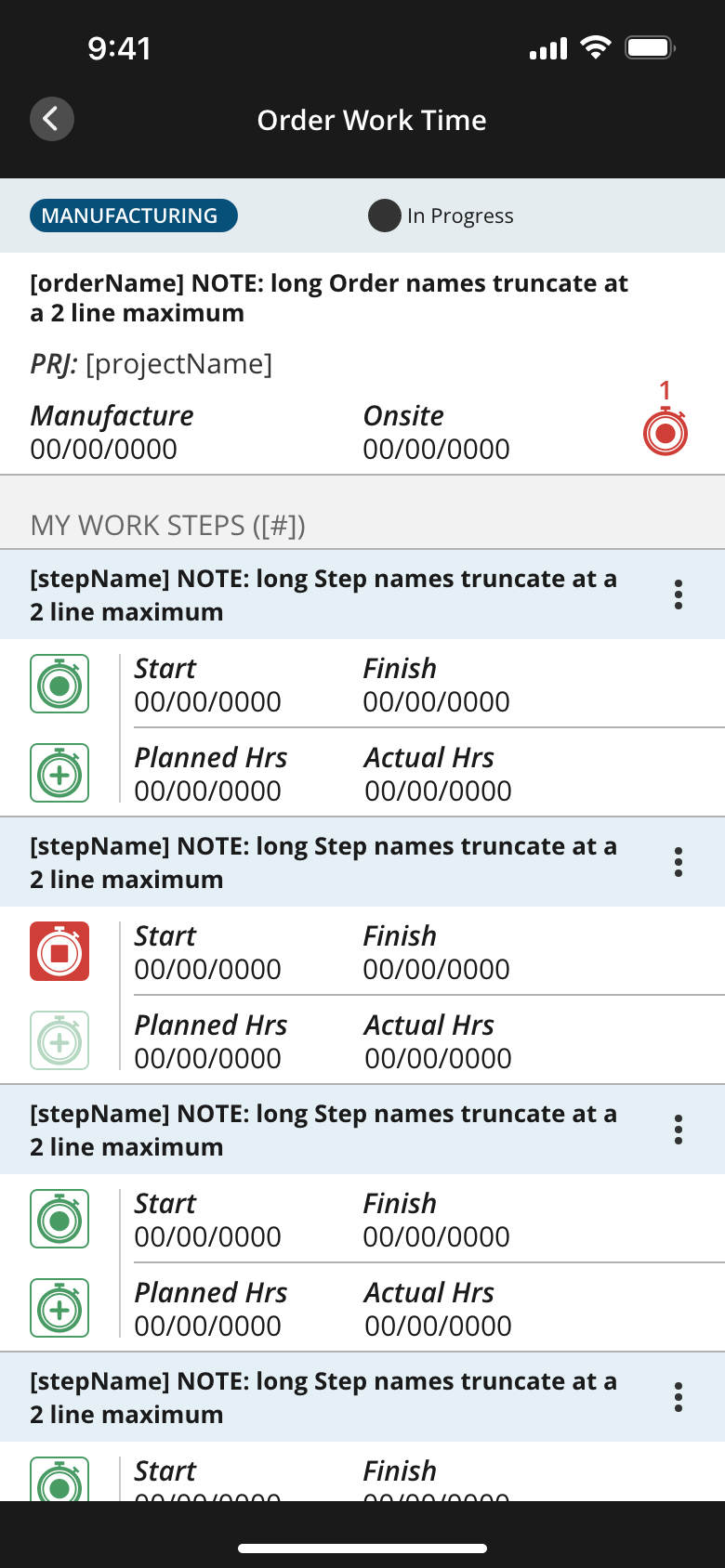725x1568 pixels.
Task: Add time on the first work step
Action: (59, 773)
